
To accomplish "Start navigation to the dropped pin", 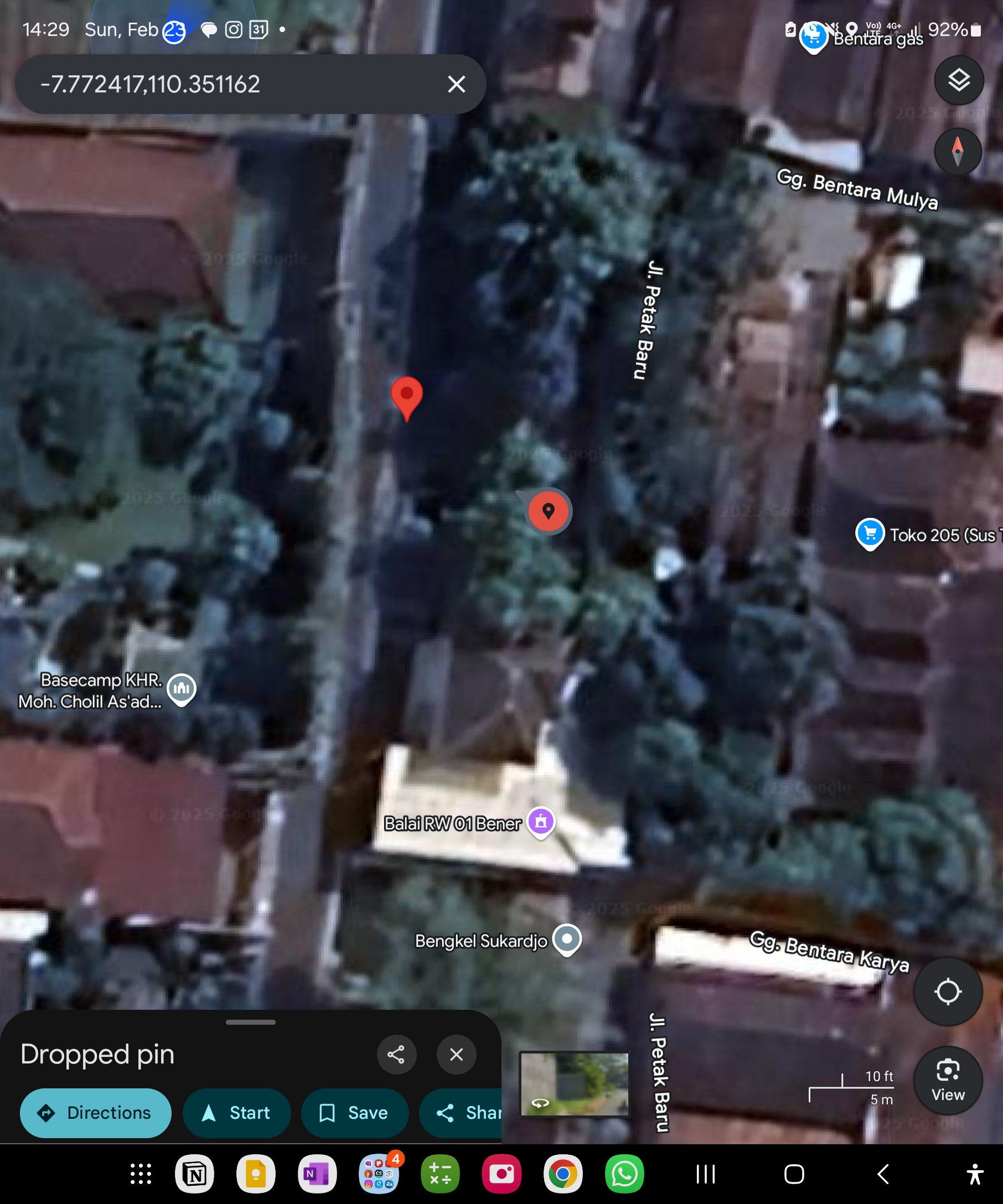I will click(236, 1113).
